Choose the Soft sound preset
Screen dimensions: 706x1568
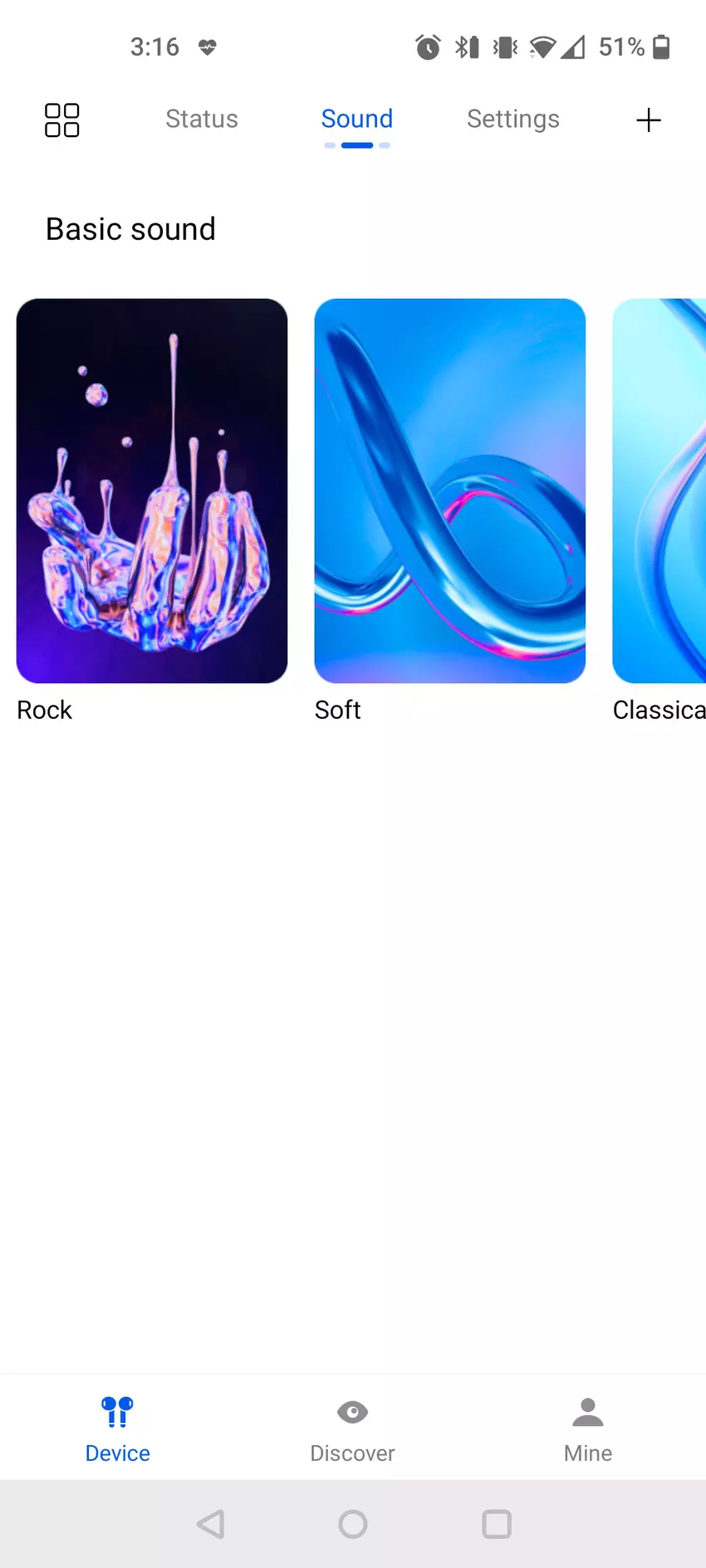tap(449, 491)
